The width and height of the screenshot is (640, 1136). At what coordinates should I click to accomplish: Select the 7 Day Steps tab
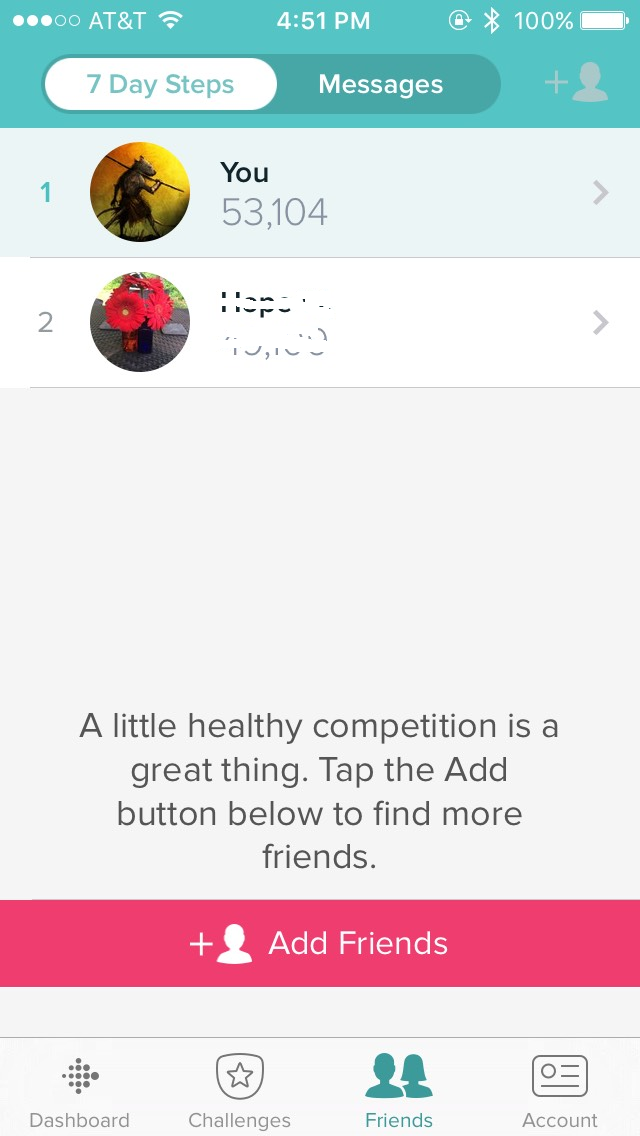(x=160, y=85)
